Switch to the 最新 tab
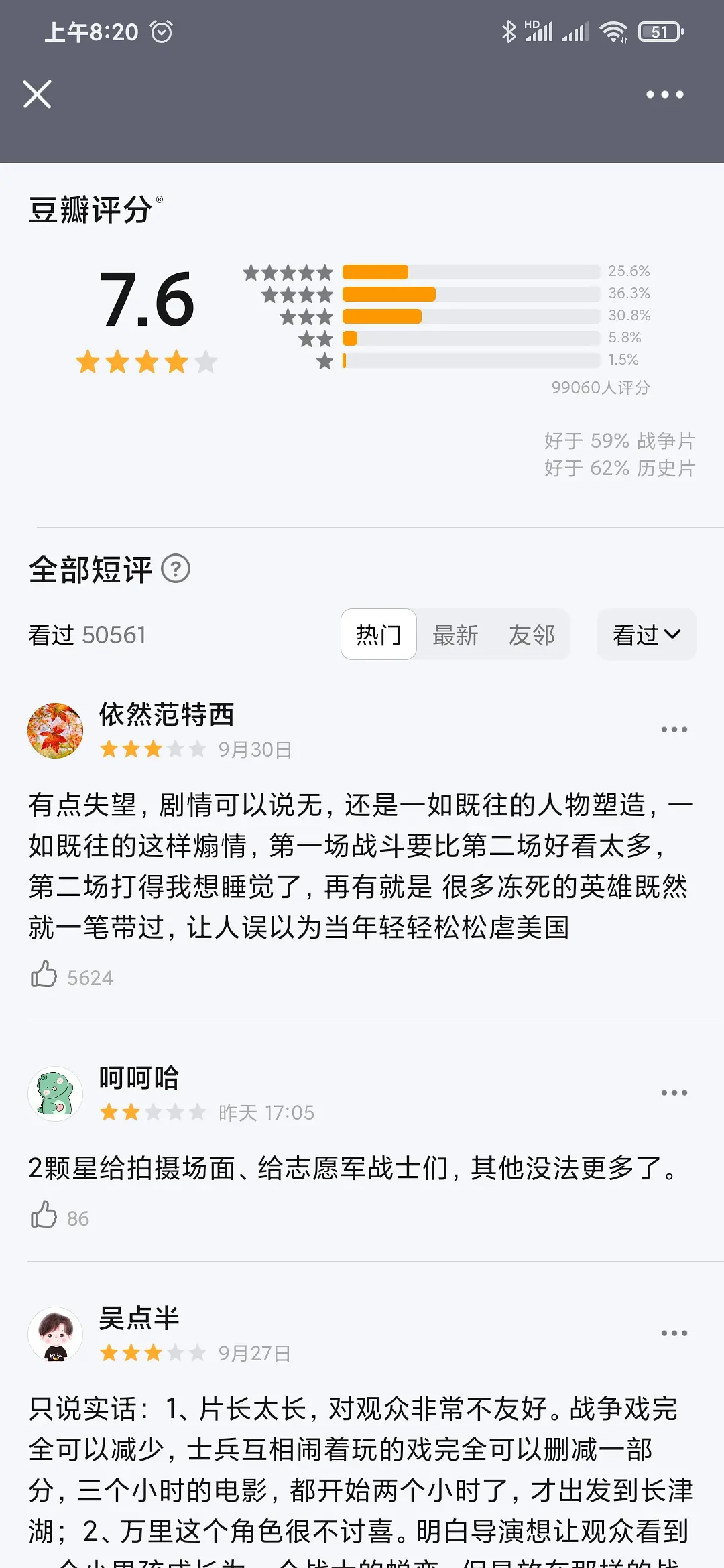Viewport: 724px width, 1568px height. (x=455, y=635)
